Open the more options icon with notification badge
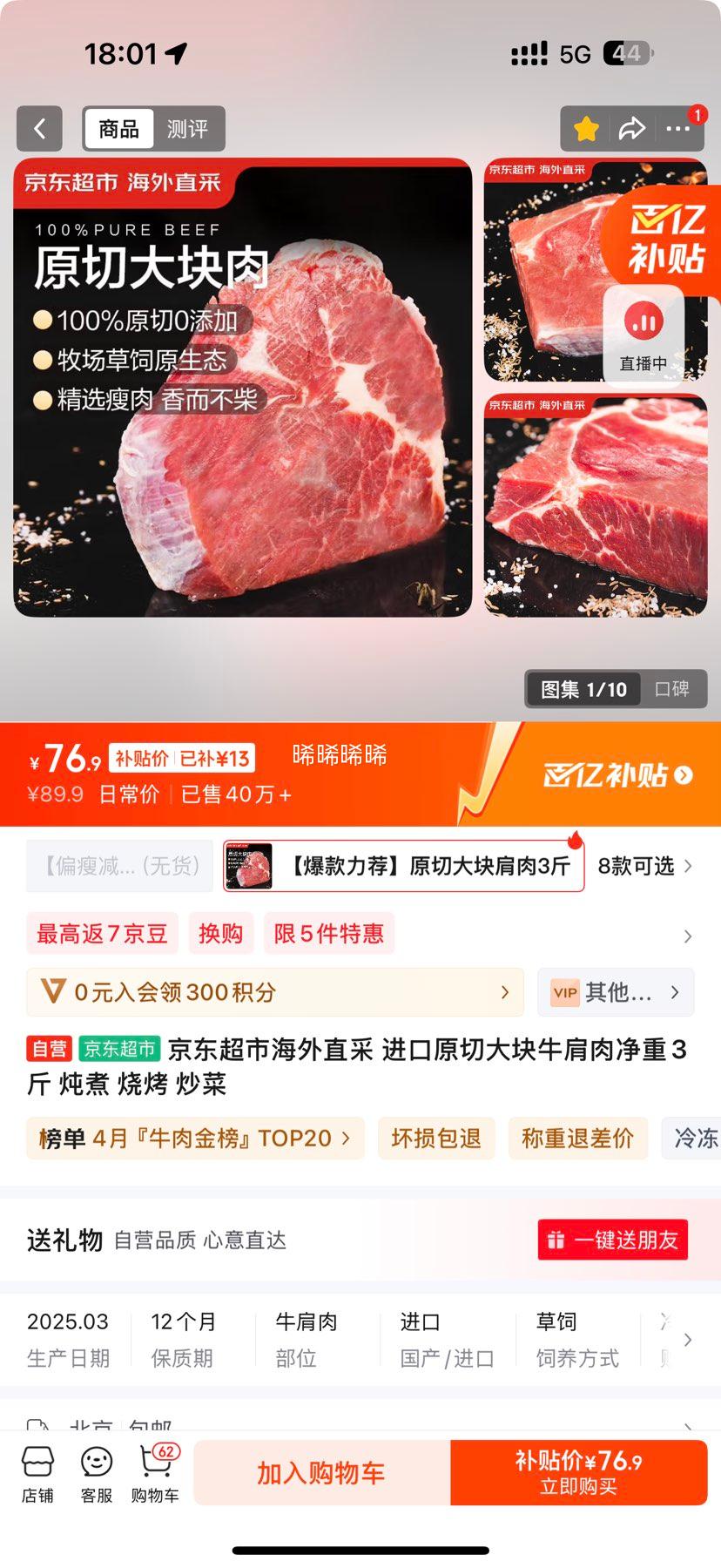The height and width of the screenshot is (1568, 721). [678, 128]
